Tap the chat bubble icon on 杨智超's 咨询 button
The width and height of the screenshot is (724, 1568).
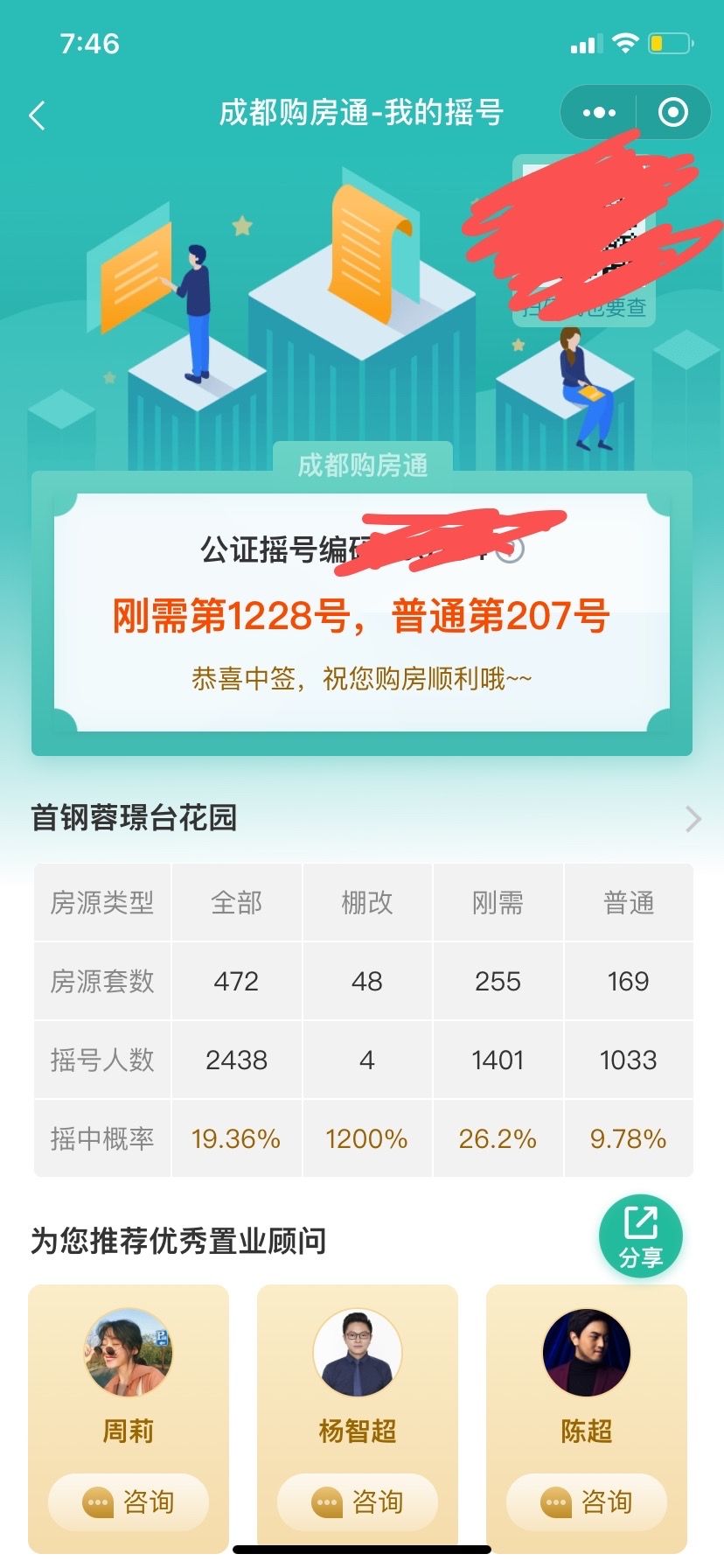328,1501
